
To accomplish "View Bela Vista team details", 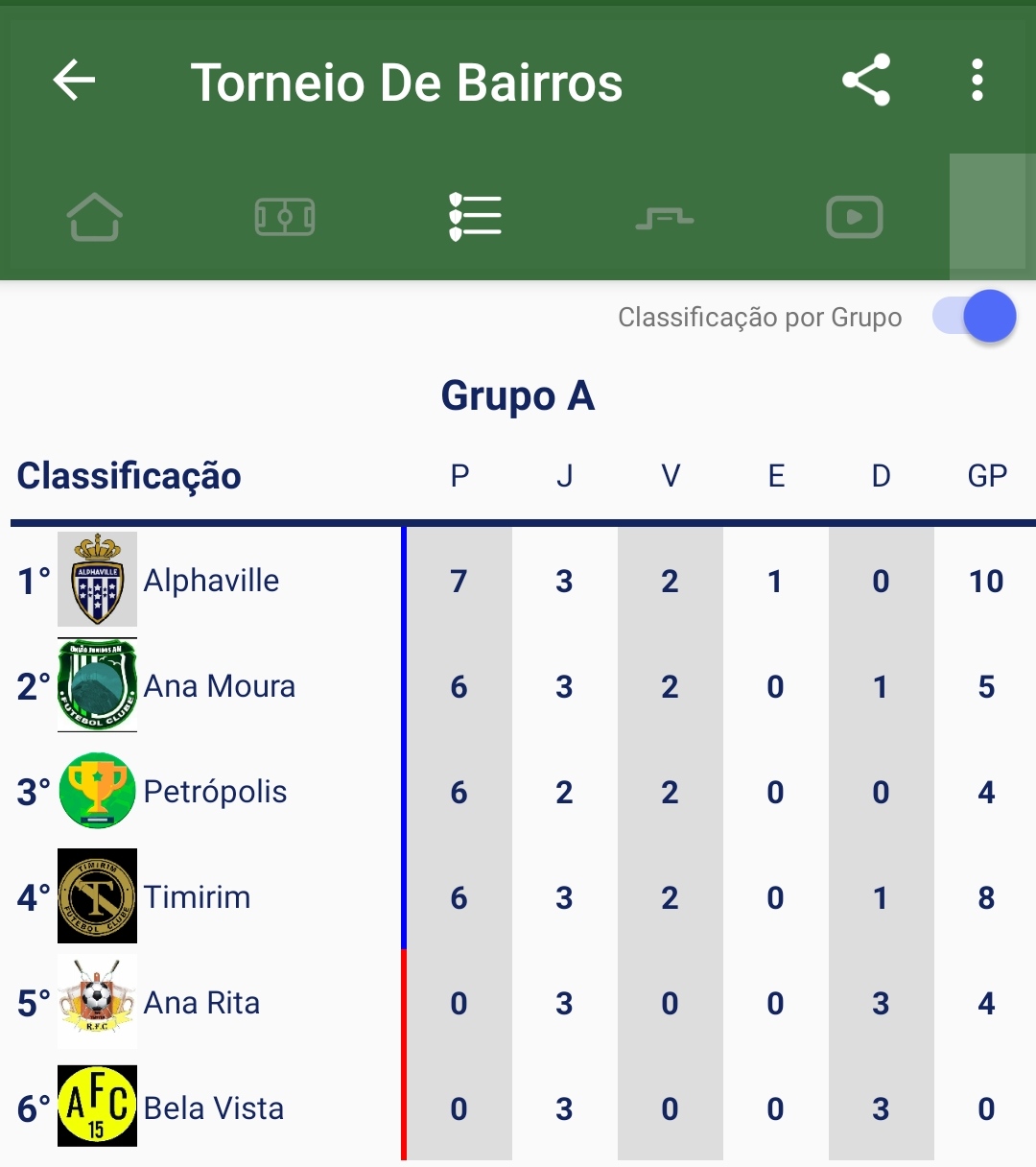I will [x=213, y=1108].
